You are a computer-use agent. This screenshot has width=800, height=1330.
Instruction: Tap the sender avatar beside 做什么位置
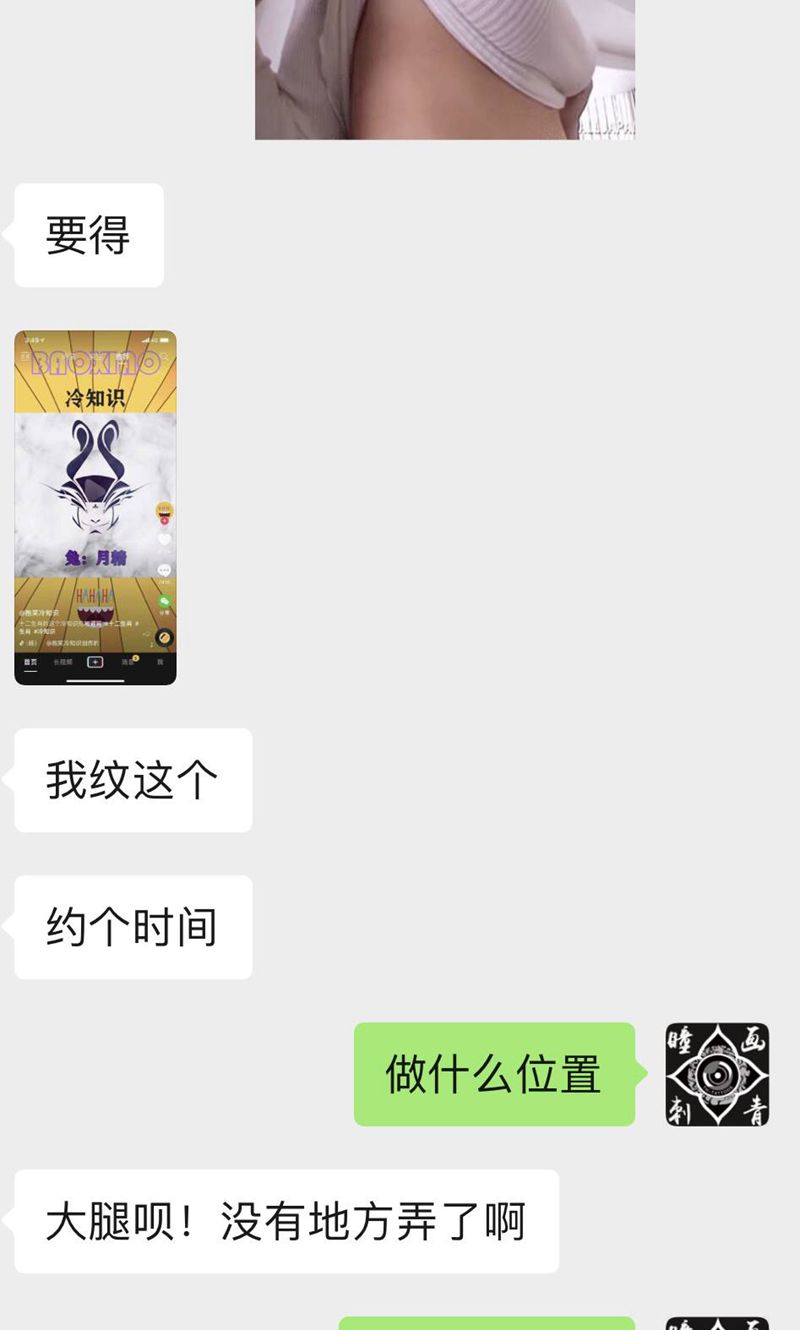click(x=717, y=1074)
